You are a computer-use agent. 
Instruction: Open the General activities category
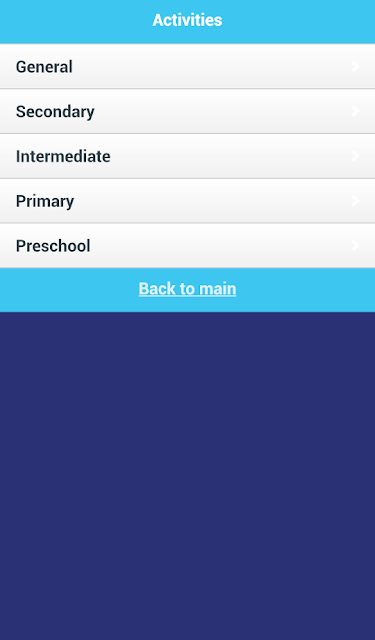click(187, 66)
